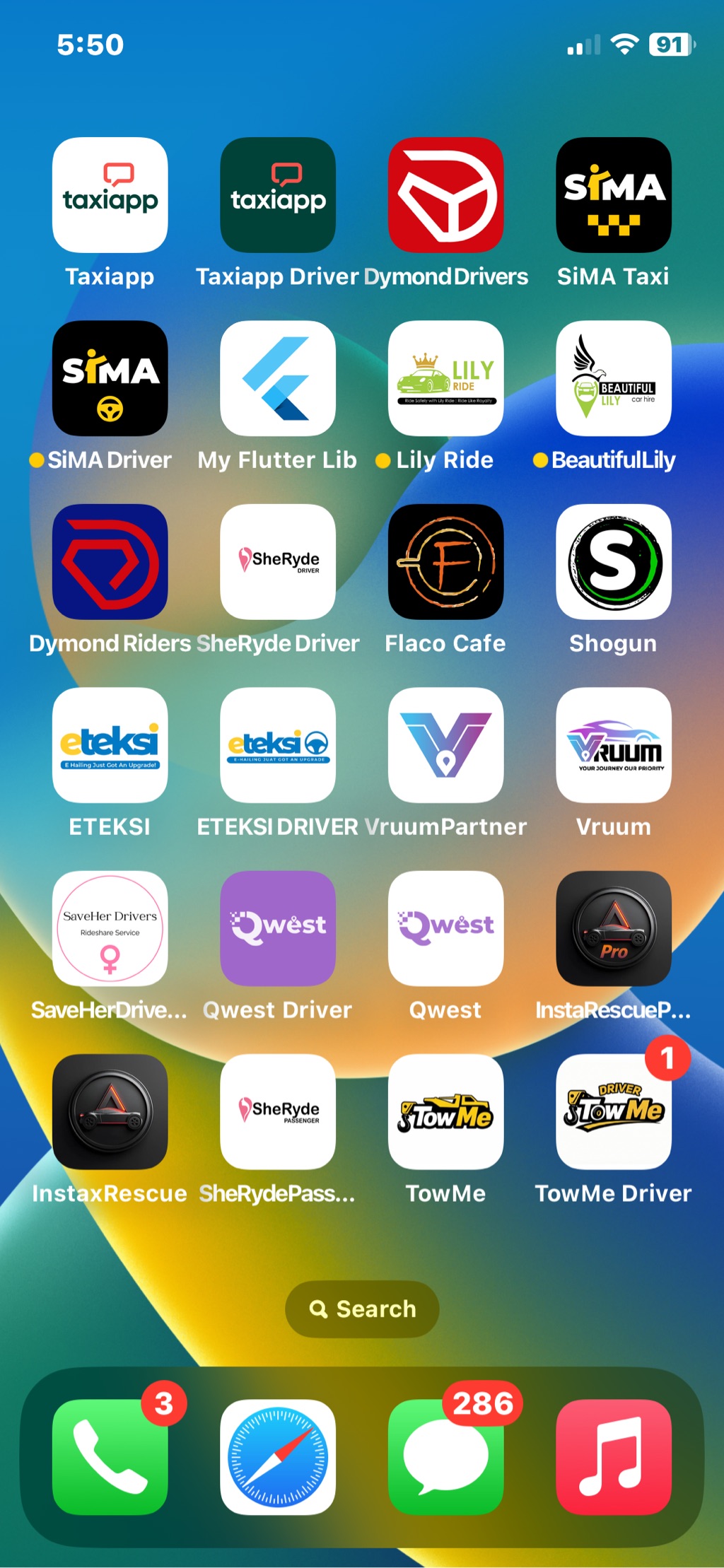Launch SheRyde Driver
The height and width of the screenshot is (1568, 724).
(x=278, y=561)
